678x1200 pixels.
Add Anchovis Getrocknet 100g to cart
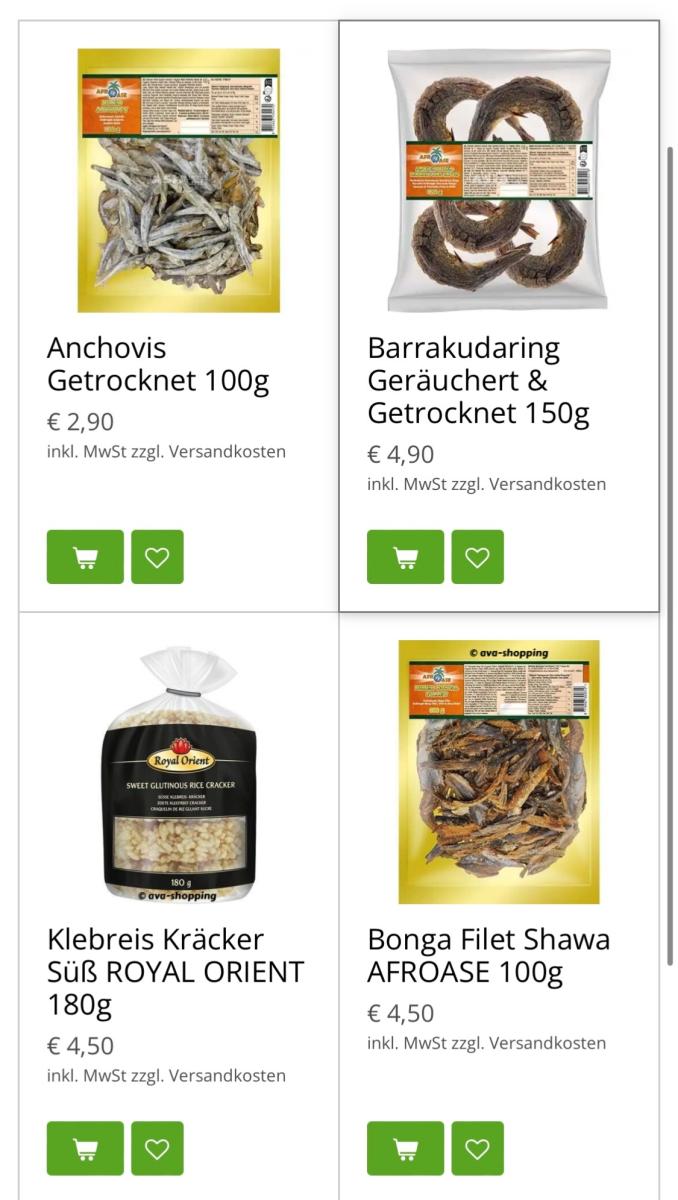[85, 557]
